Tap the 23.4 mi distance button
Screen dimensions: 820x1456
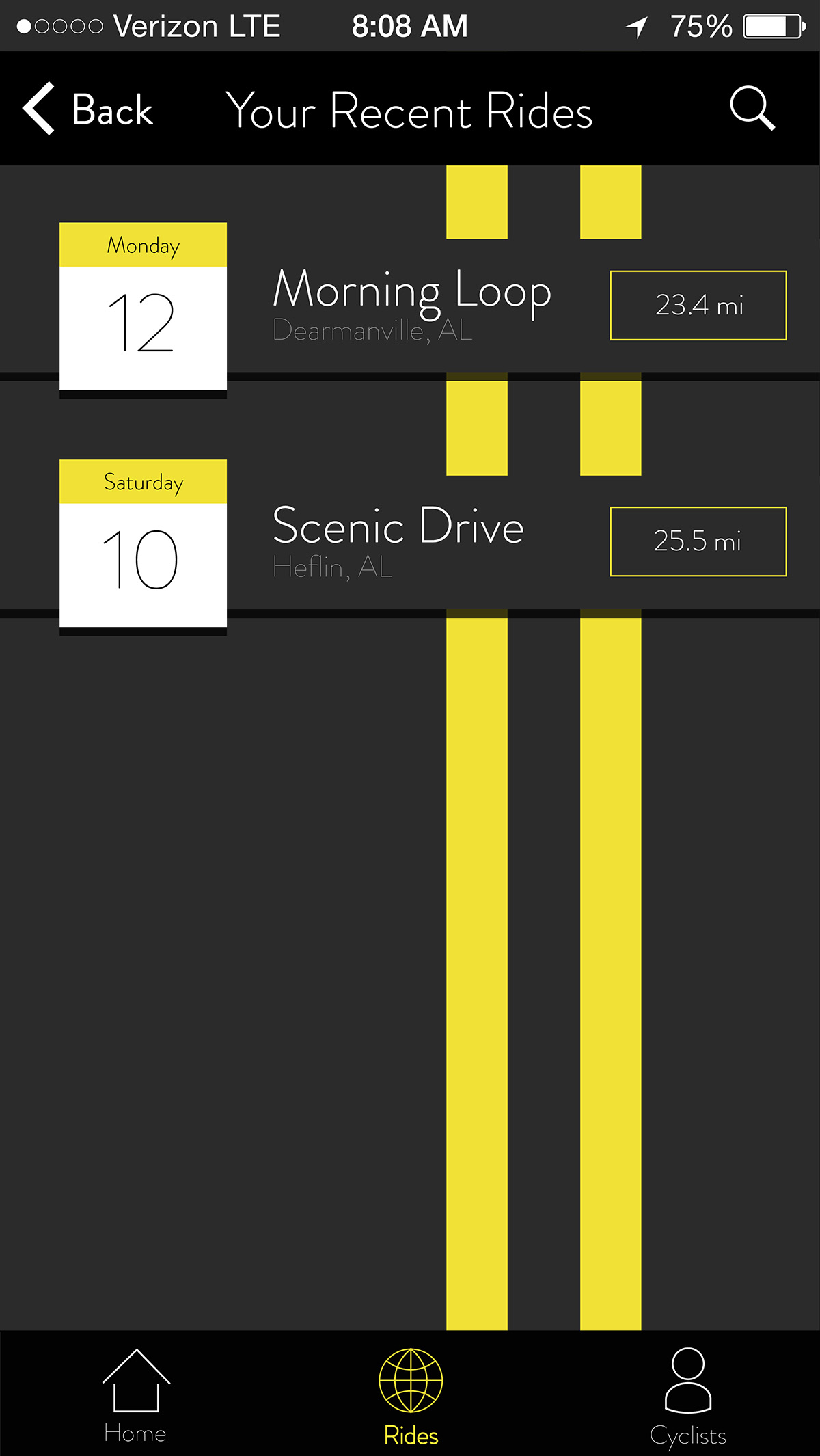(x=698, y=306)
